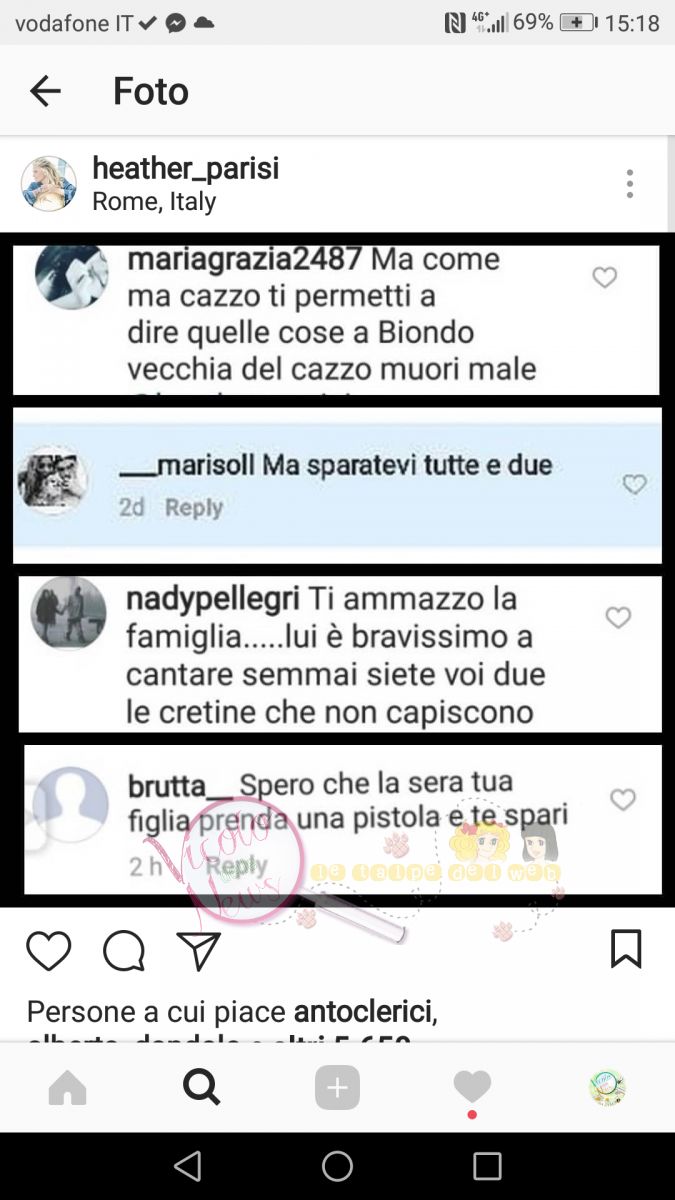Tap the system home button

click(337, 1166)
